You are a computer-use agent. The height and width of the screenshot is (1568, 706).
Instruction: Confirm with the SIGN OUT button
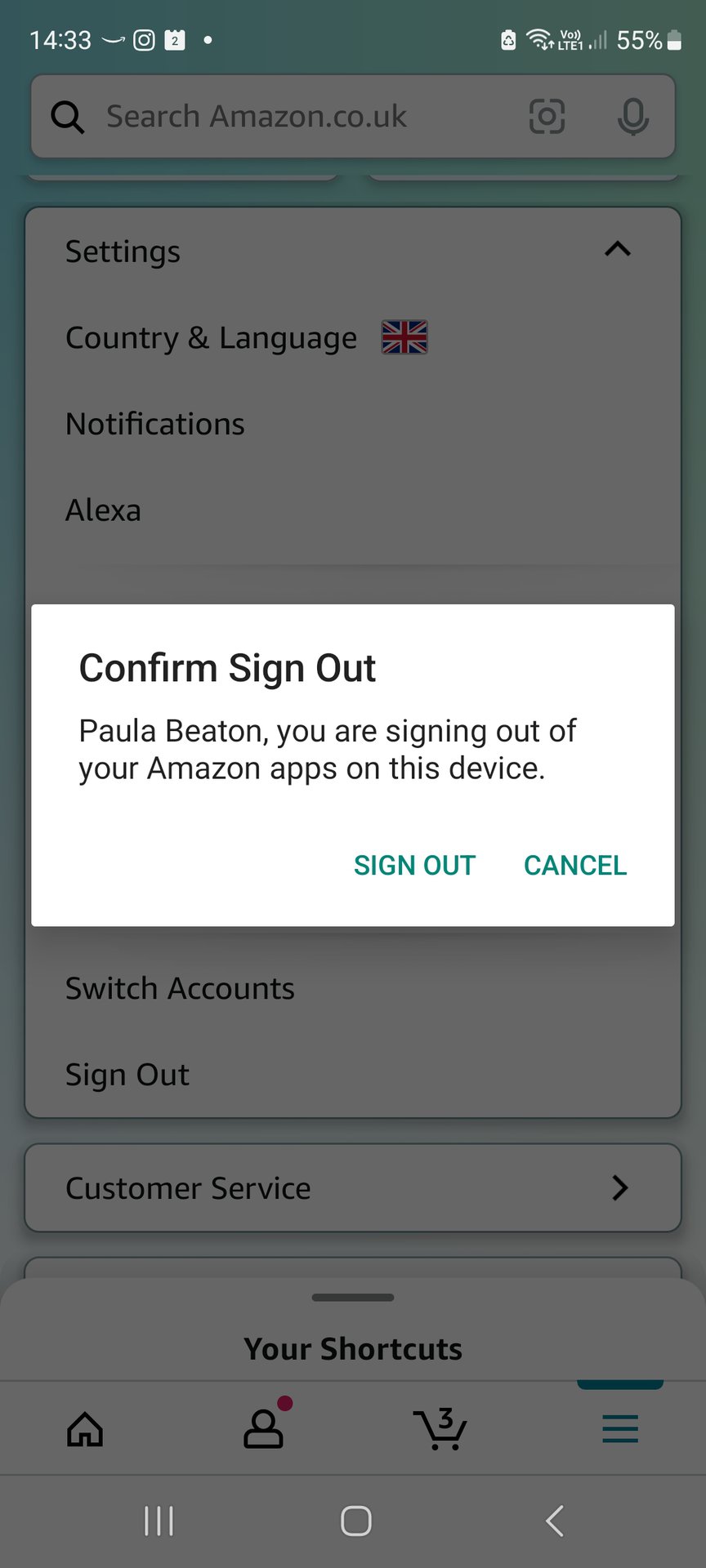click(x=414, y=865)
